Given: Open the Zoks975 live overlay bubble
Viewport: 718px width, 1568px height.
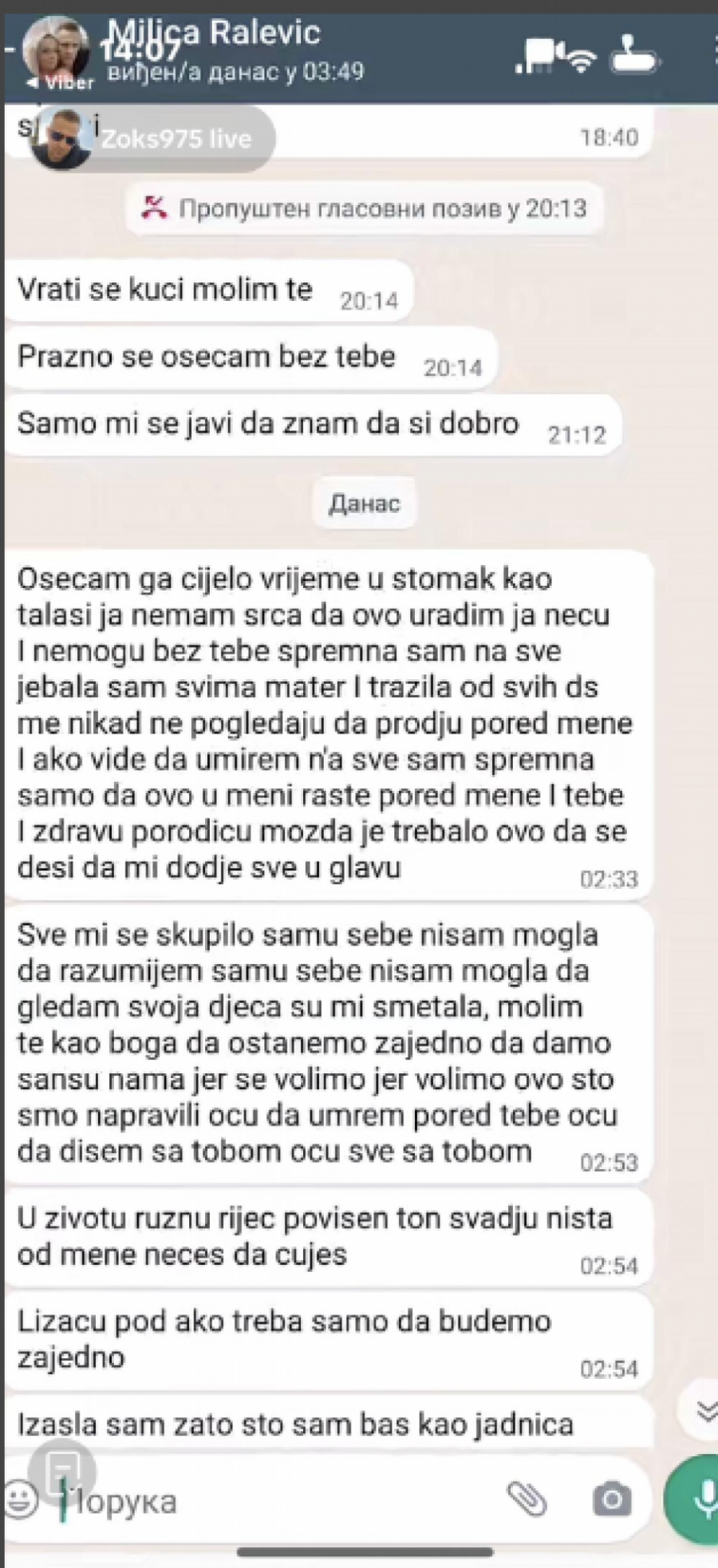Looking at the screenshot, I should (x=152, y=139).
